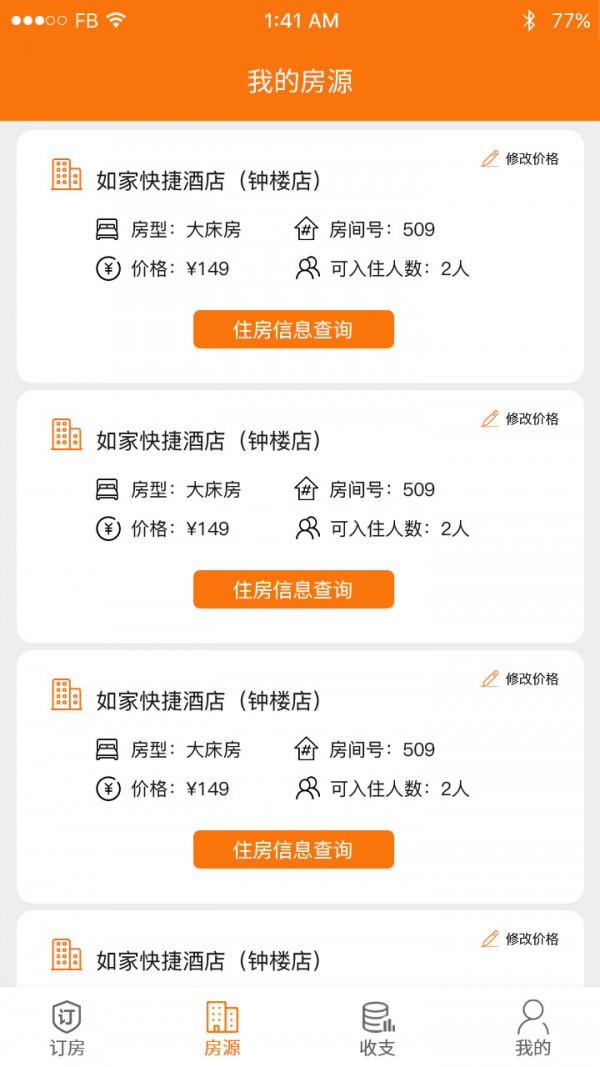This screenshot has height=1067, width=600.
Task: Tap 住房信息查询 in the third room card
Action: [x=293, y=850]
